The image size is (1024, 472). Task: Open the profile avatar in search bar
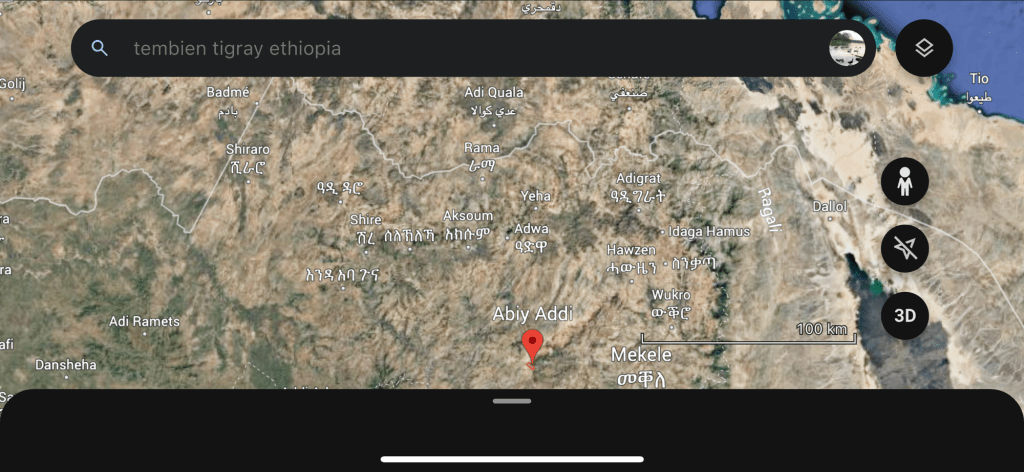pos(847,47)
